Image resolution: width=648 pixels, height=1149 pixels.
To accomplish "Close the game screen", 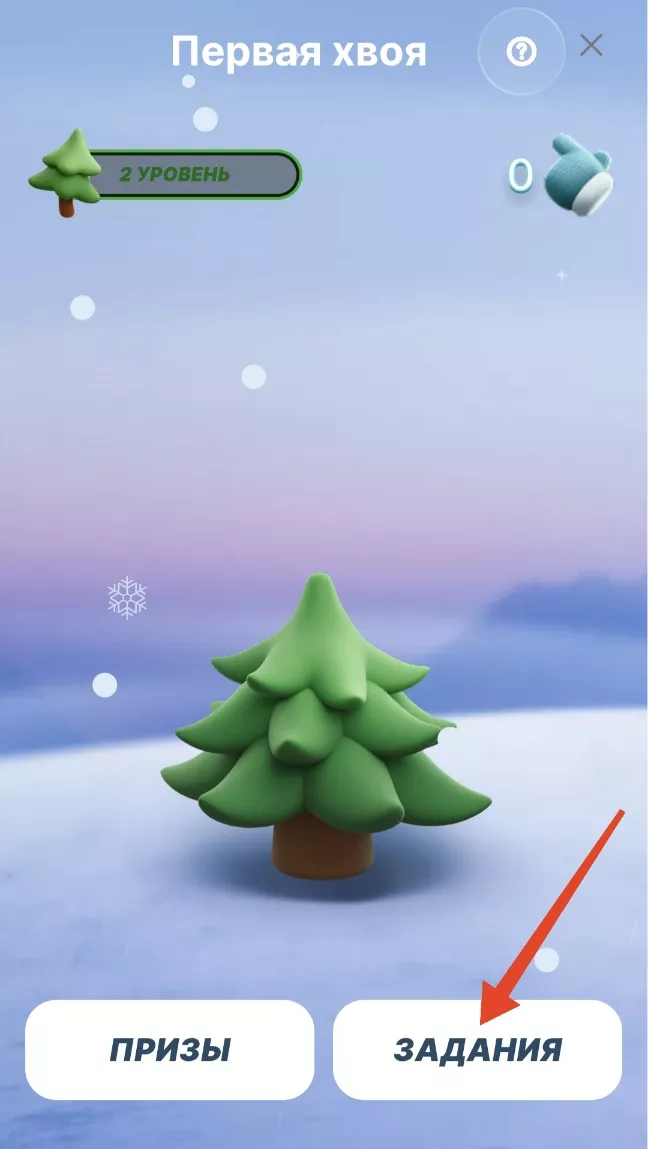I will click(x=592, y=45).
